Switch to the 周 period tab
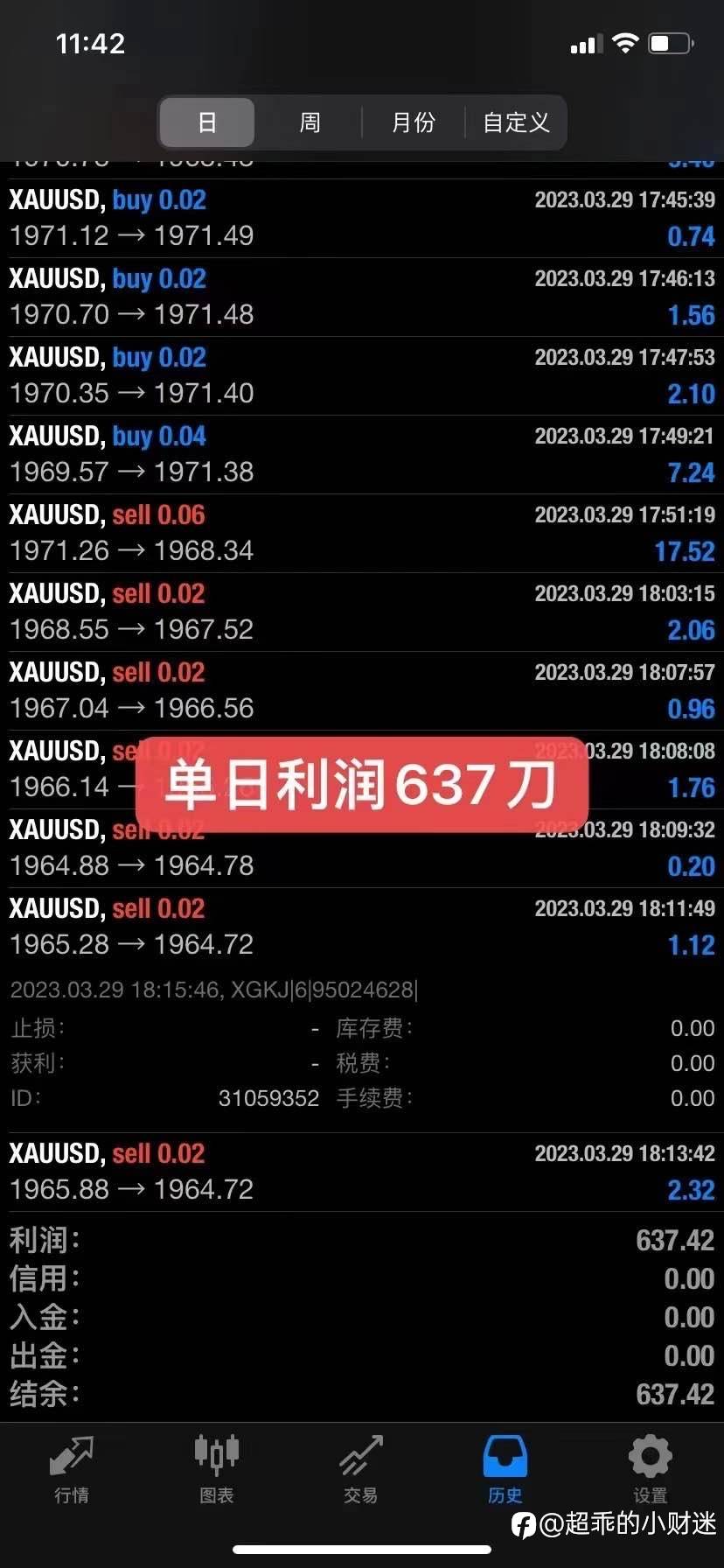The image size is (724, 1568). 310,122
